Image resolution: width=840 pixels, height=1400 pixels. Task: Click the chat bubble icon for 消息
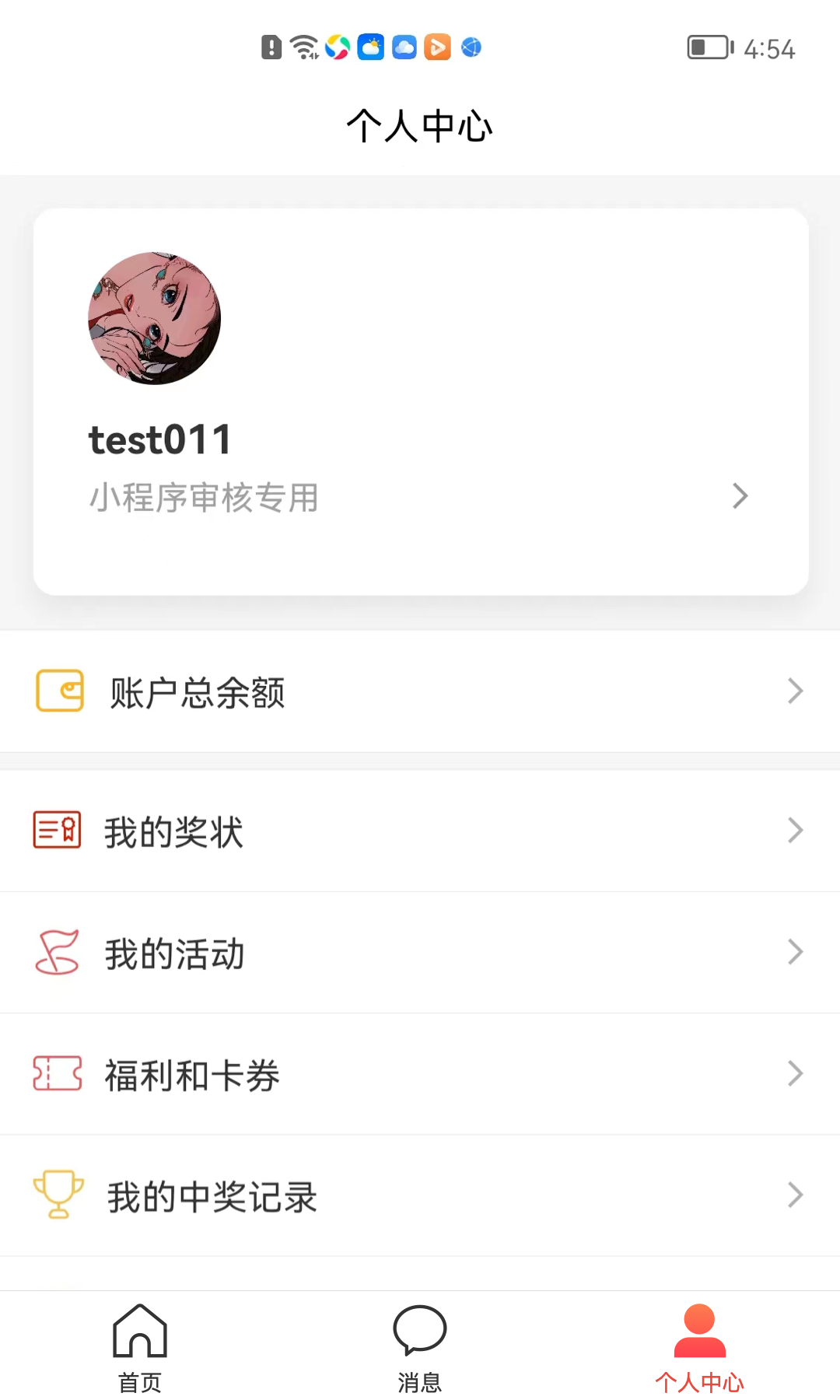[420, 1331]
